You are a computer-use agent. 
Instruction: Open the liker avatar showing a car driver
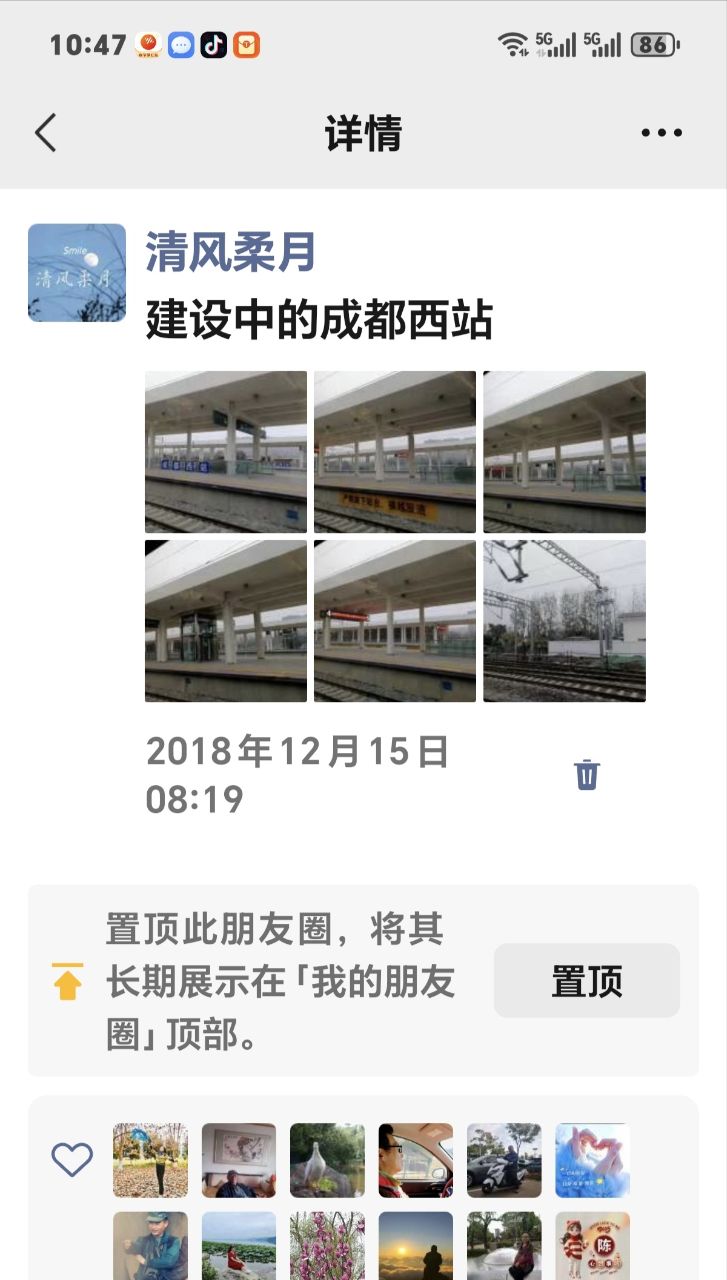415,1160
